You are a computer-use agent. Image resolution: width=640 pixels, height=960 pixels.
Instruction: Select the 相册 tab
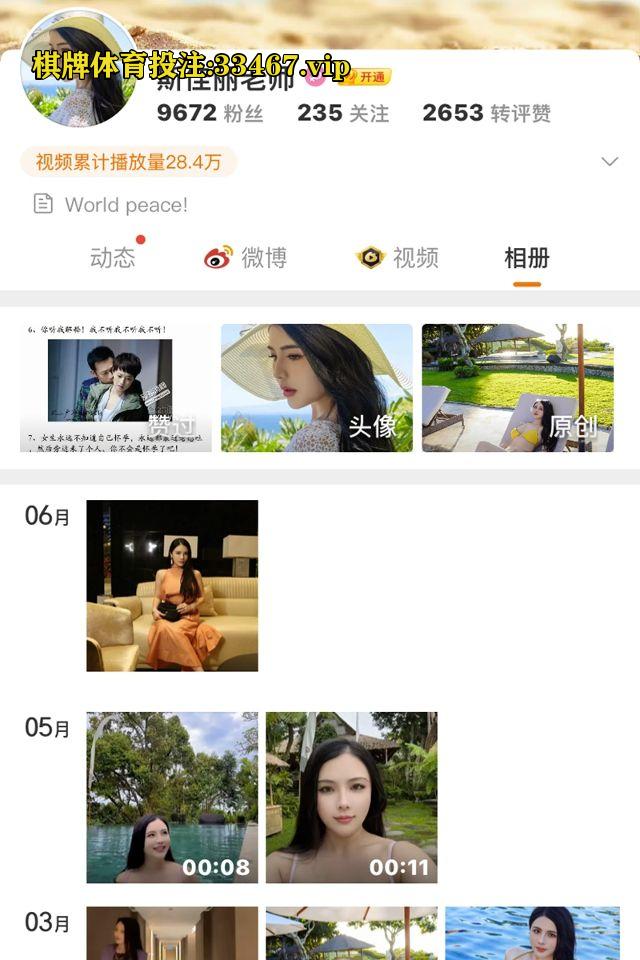[527, 258]
